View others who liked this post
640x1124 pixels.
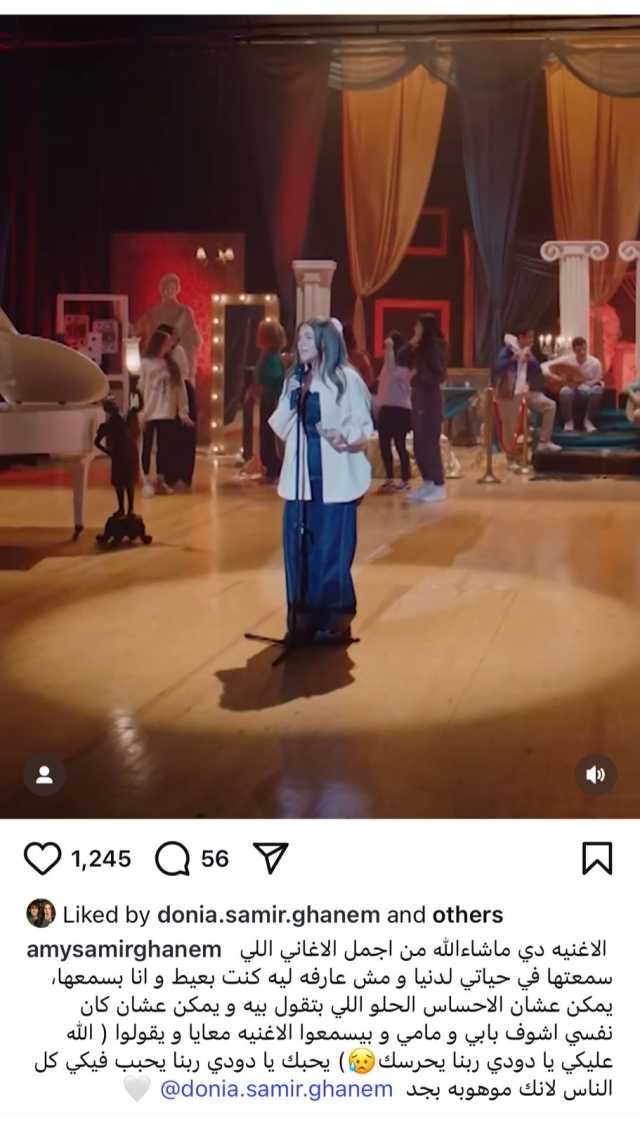467,914
